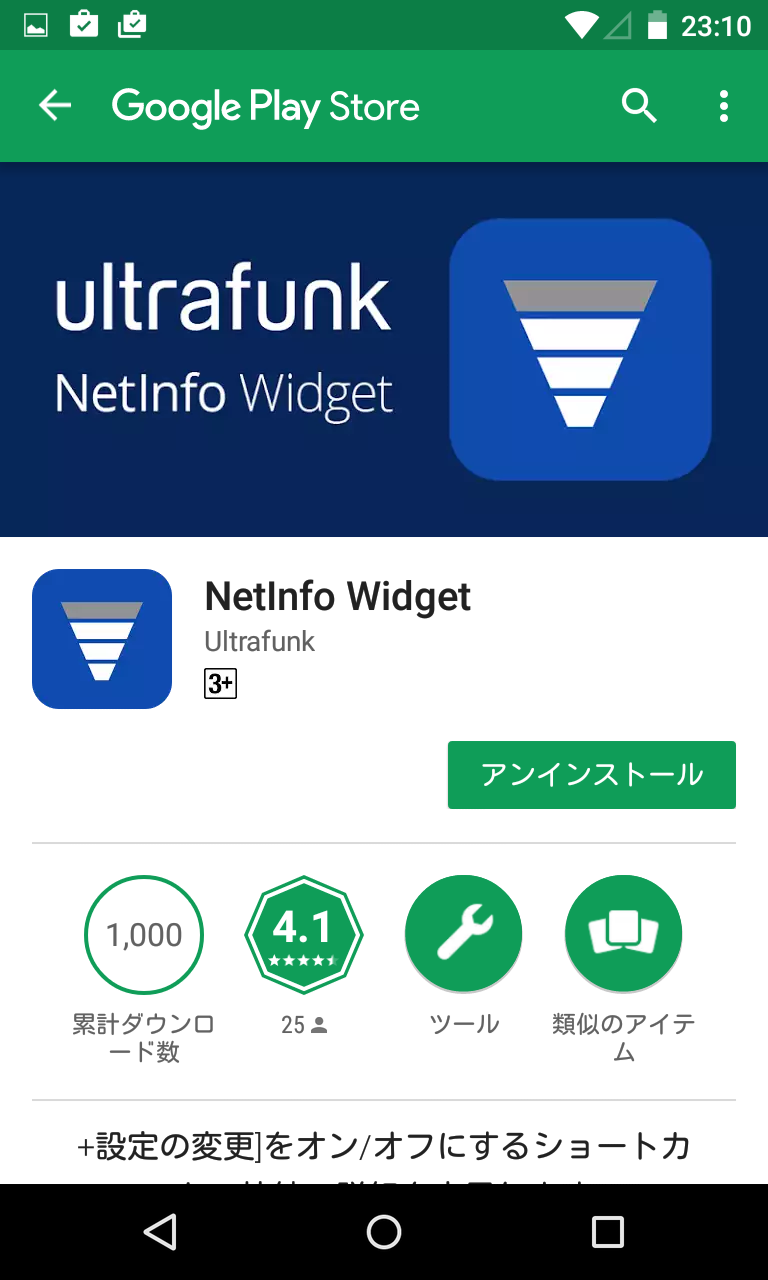Open the Ultrafunk developer page
Screen dimensions: 768x1280
click(x=260, y=641)
